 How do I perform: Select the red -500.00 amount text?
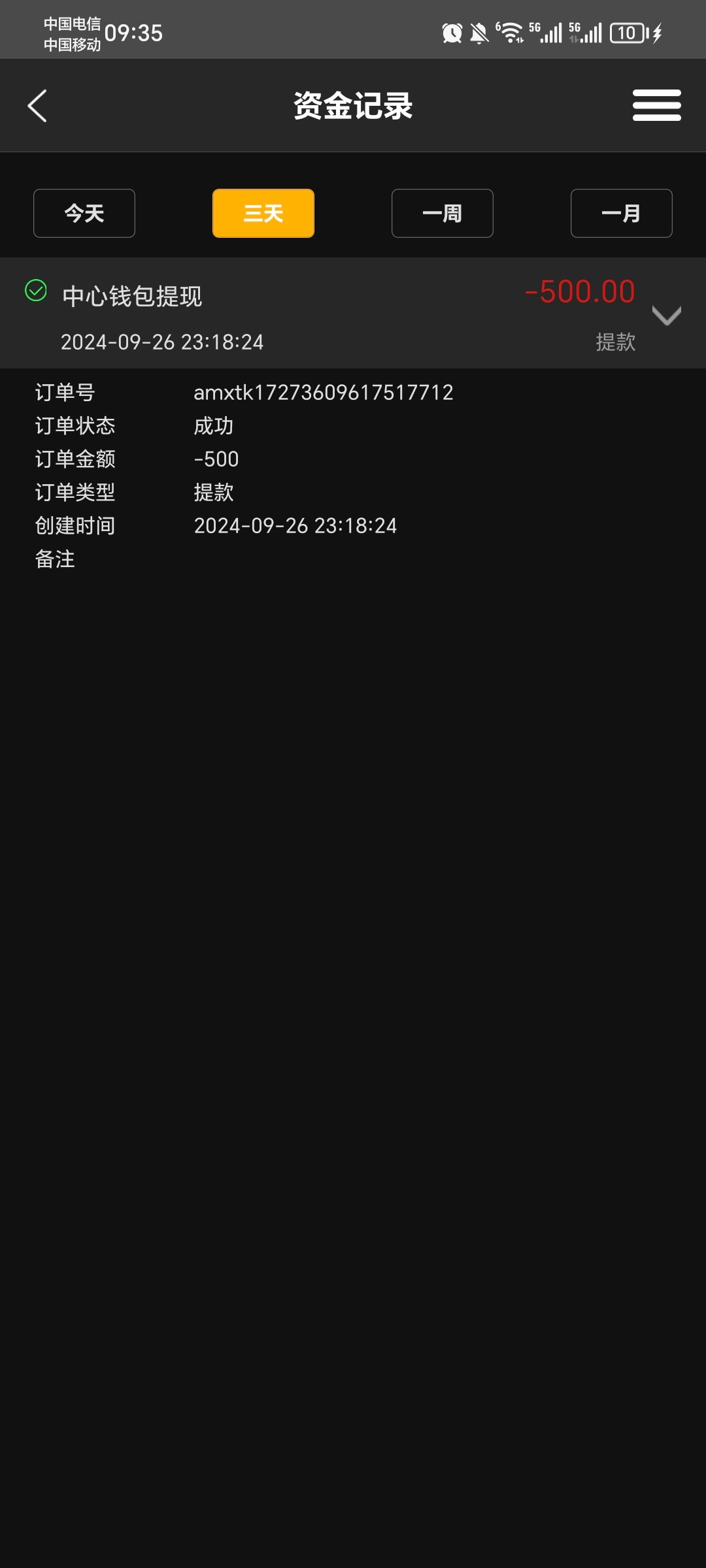[579, 292]
